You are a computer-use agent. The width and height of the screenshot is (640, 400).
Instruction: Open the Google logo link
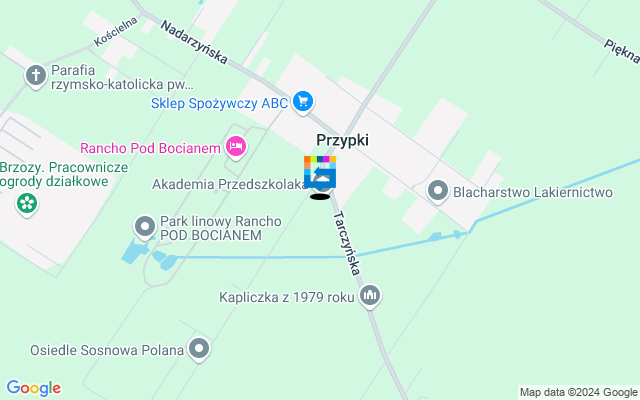33,388
